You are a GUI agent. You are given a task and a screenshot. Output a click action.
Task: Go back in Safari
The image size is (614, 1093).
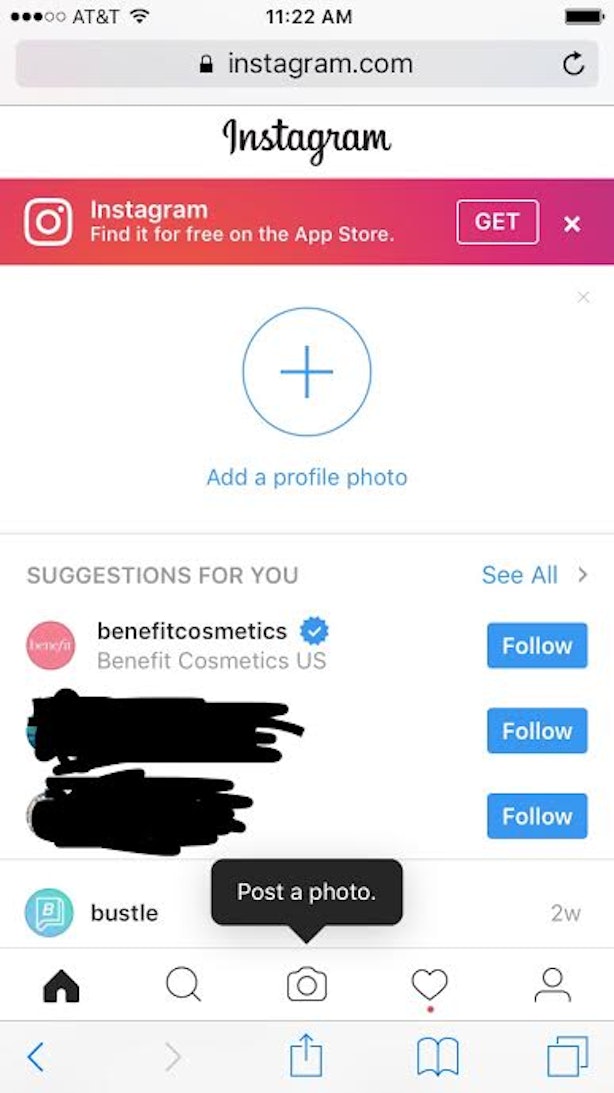(x=36, y=1057)
